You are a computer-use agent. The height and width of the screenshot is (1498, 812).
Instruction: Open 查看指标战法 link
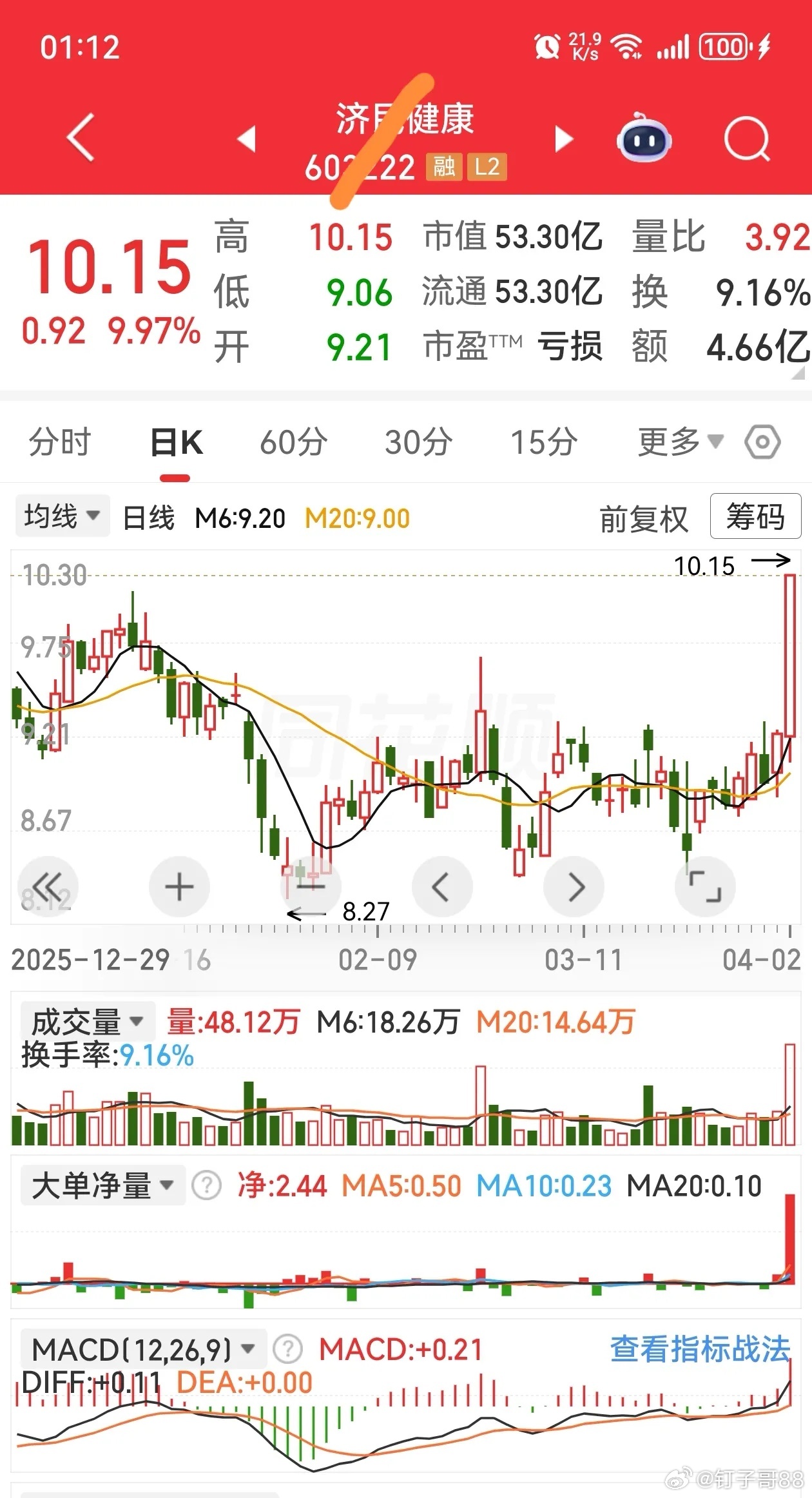pyautogui.click(x=700, y=1348)
